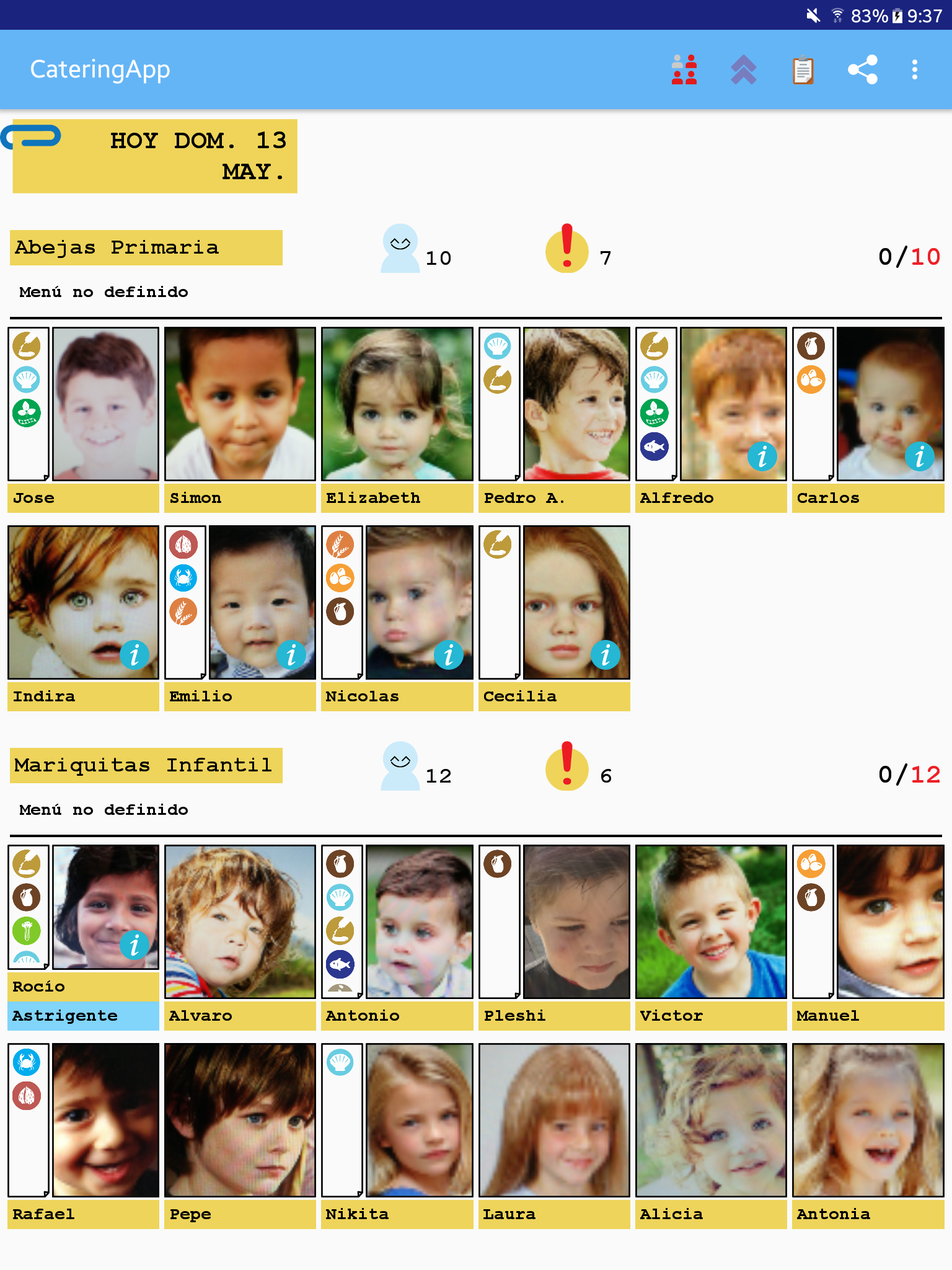Open Elizabeth's child card

(x=397, y=404)
